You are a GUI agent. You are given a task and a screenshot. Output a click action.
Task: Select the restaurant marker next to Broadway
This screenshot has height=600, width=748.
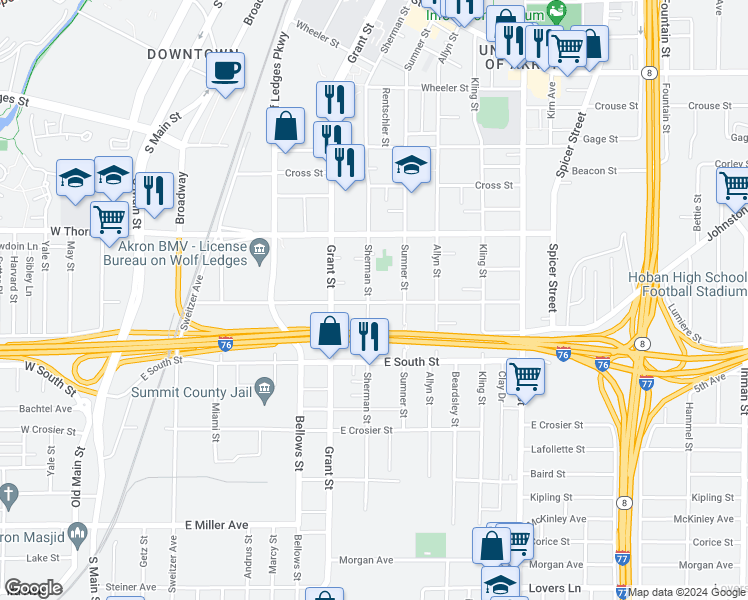point(153,190)
